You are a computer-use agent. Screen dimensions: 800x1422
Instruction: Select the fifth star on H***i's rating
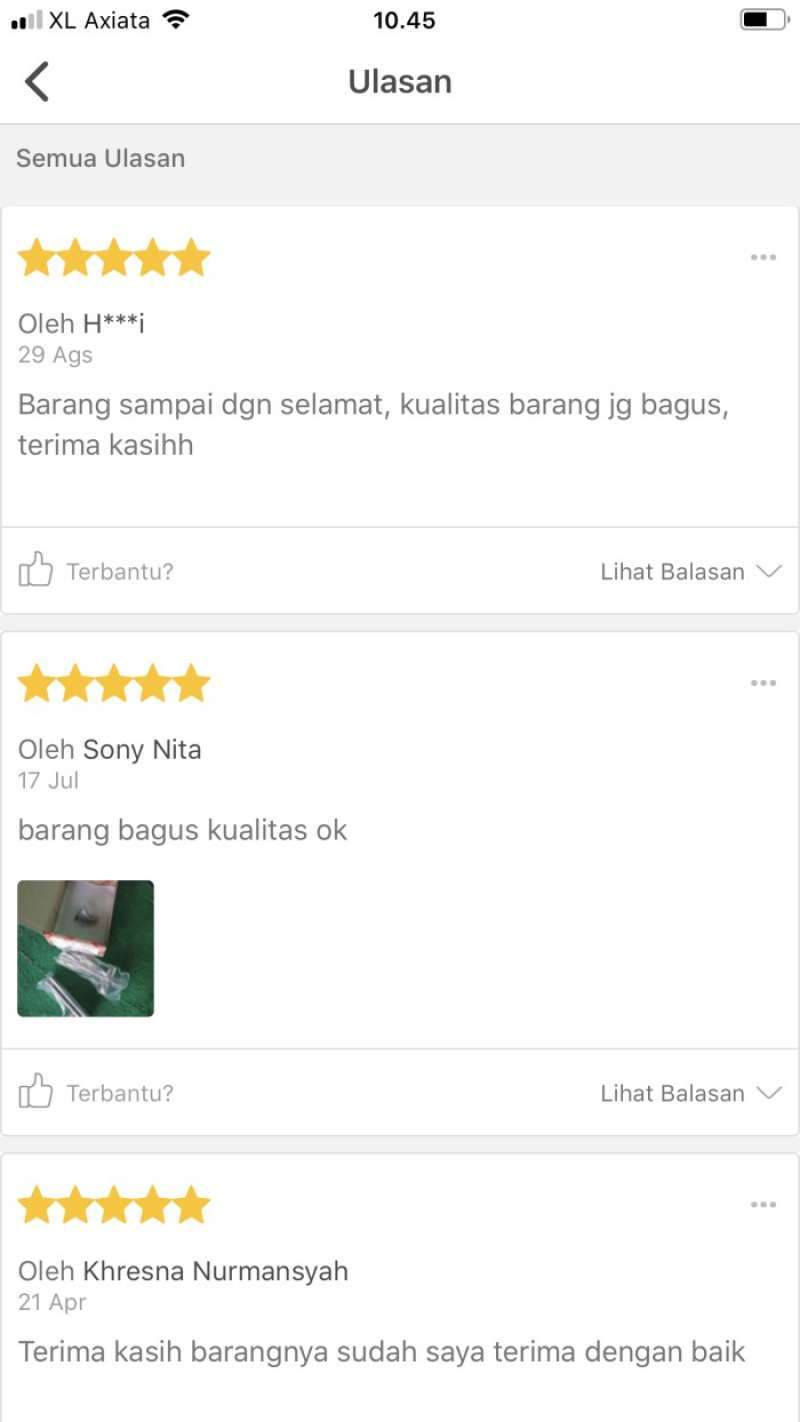pos(193,256)
